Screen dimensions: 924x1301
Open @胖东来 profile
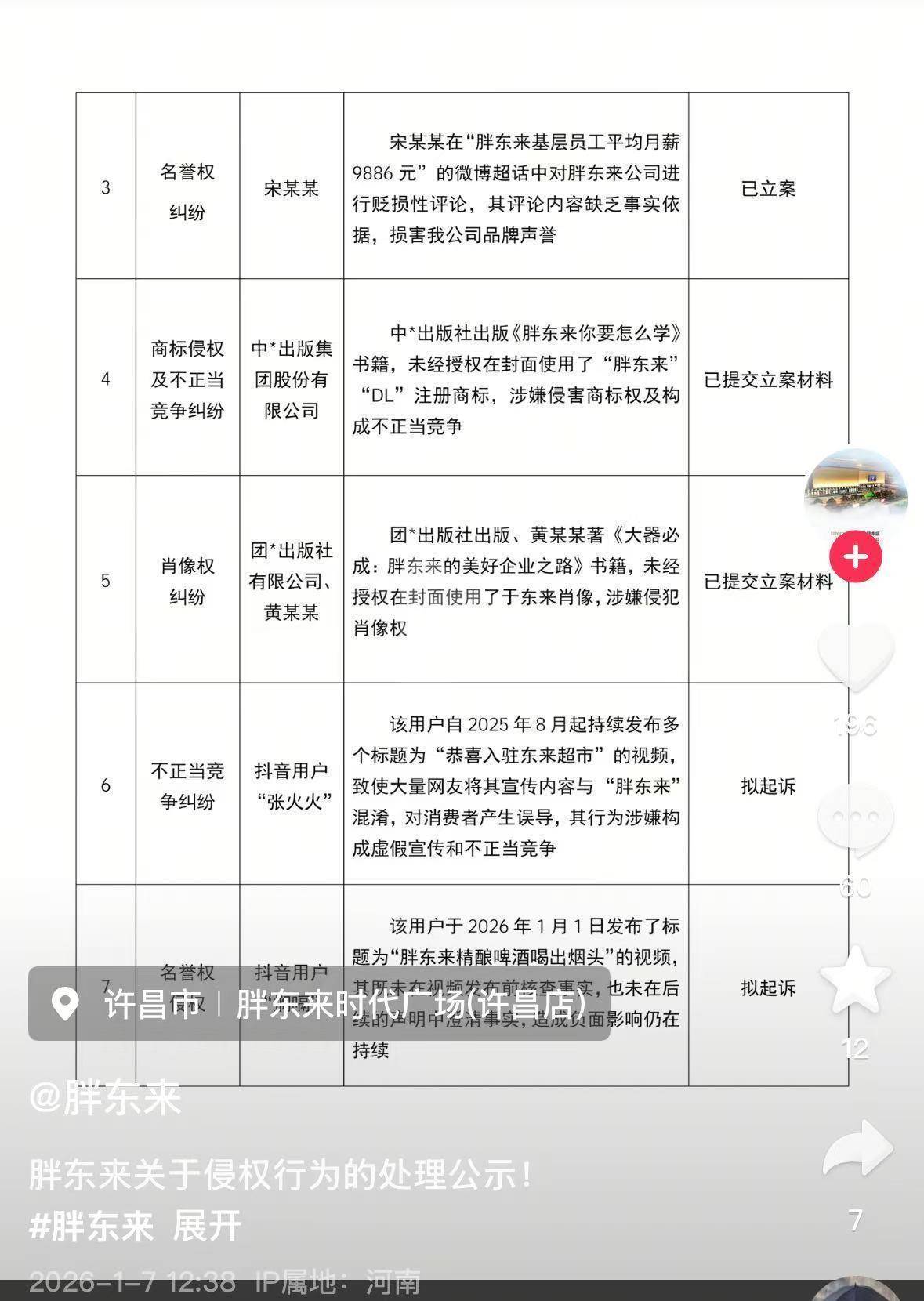(105, 1098)
